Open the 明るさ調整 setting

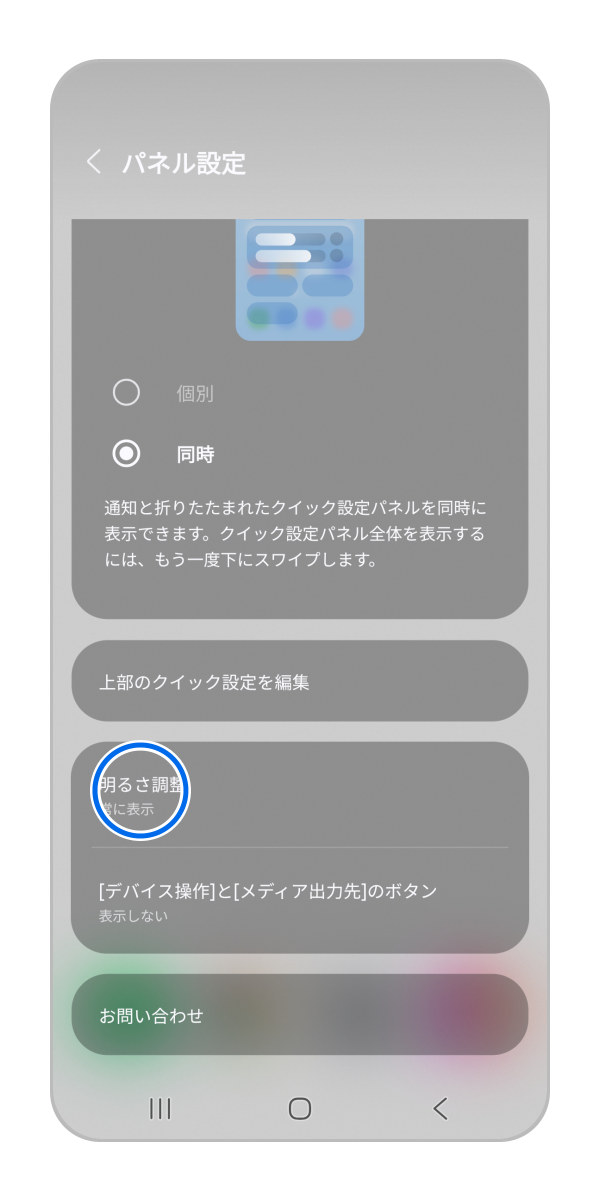299,794
